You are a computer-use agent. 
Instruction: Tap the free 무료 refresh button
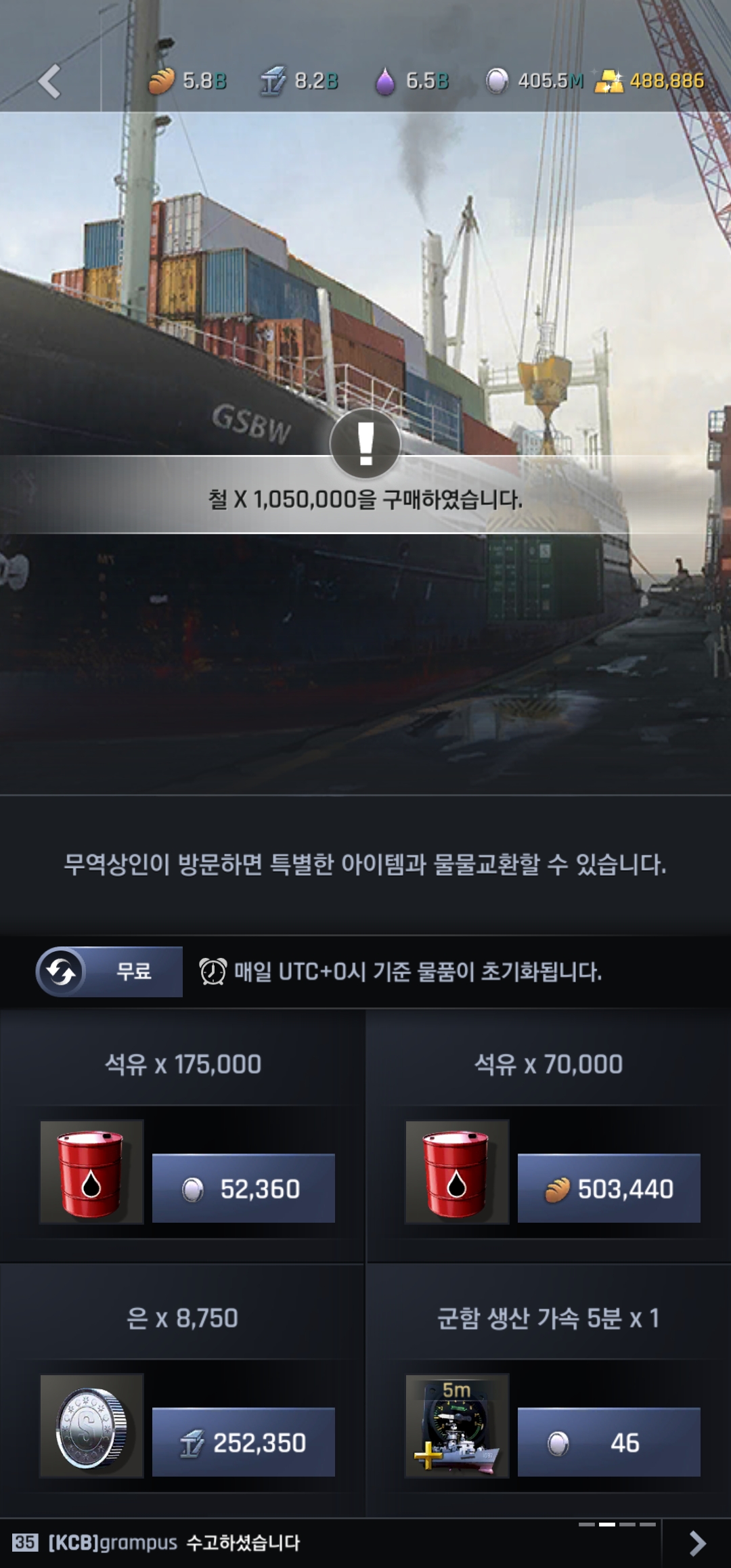(x=110, y=972)
